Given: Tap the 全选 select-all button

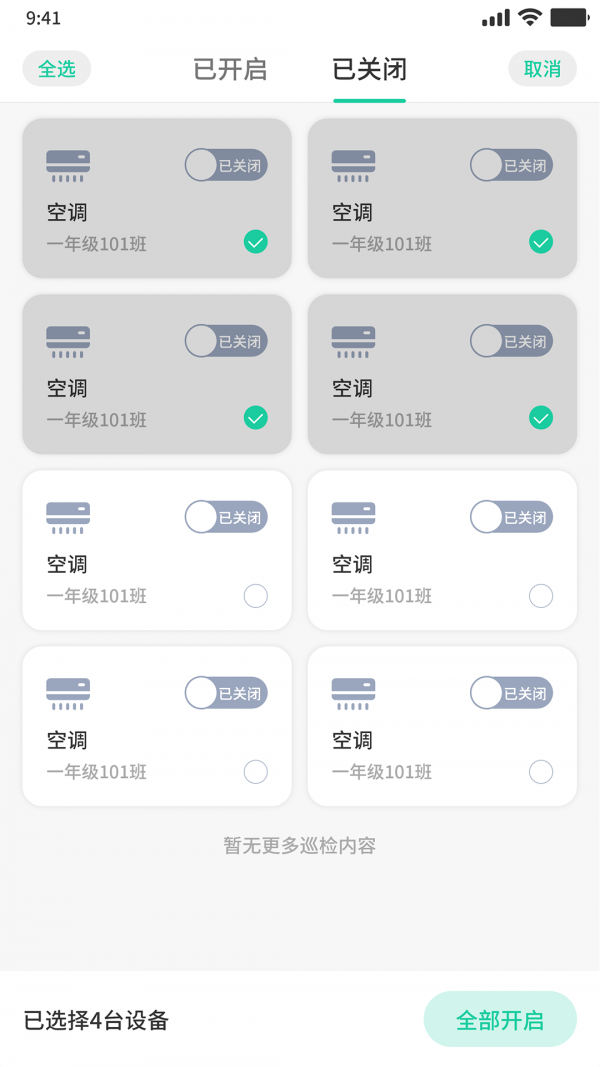Looking at the screenshot, I should point(57,69).
